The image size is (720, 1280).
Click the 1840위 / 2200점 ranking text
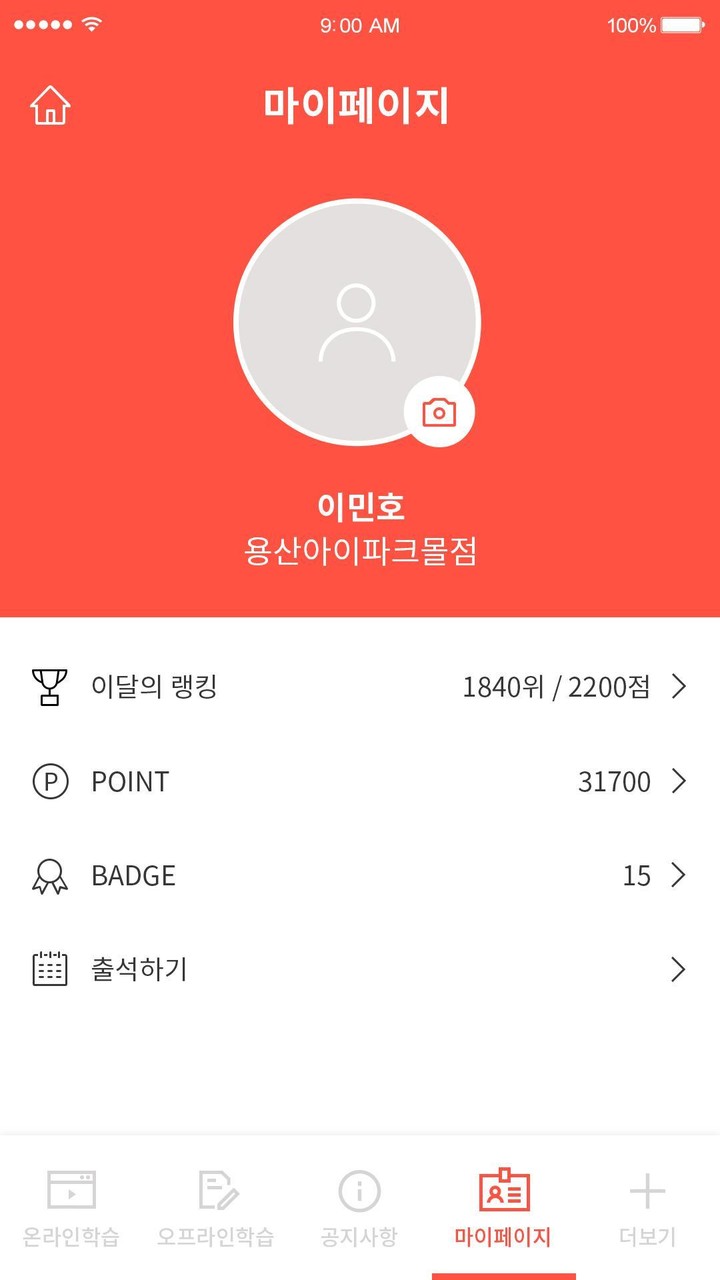click(556, 687)
